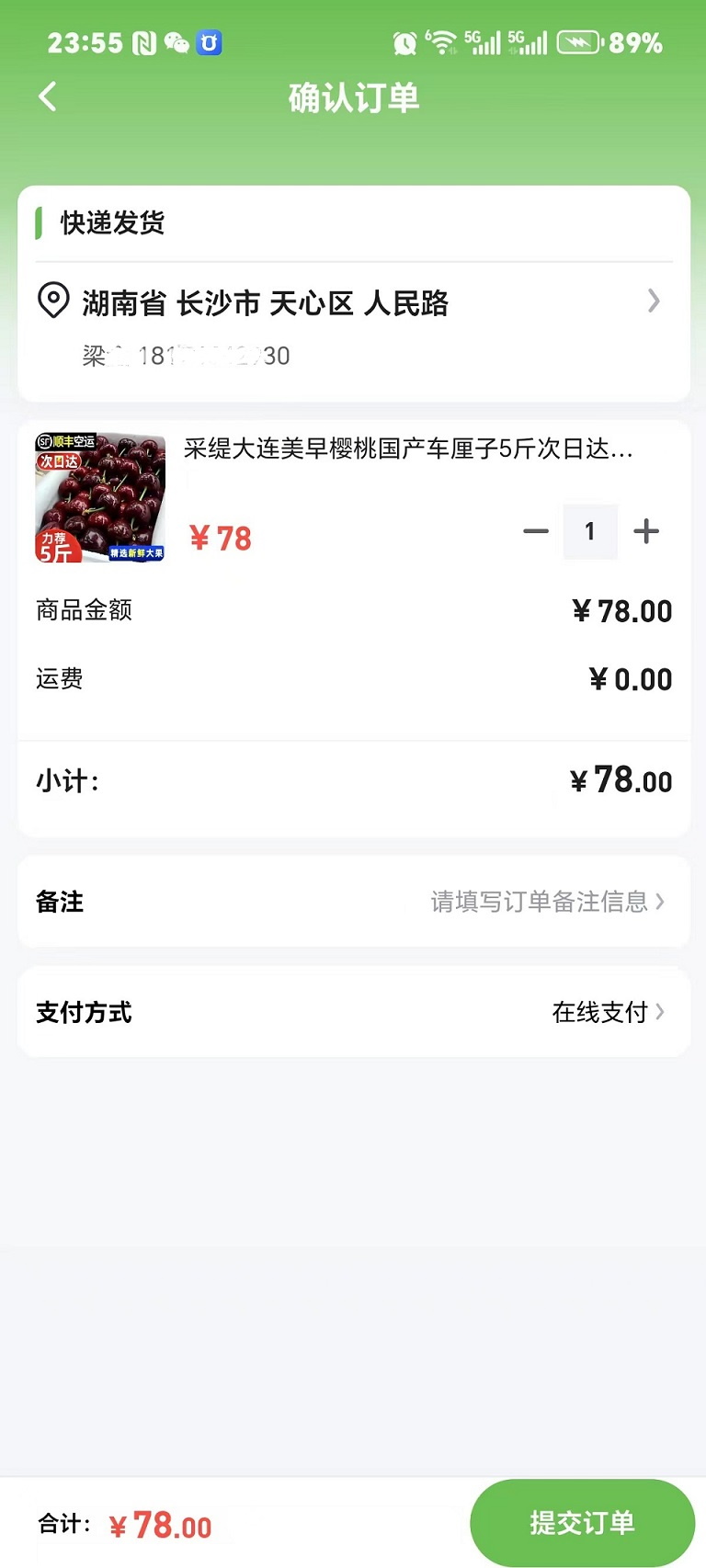Tap the cherry product thumbnail image
The width and height of the screenshot is (706, 1568).
point(98,497)
